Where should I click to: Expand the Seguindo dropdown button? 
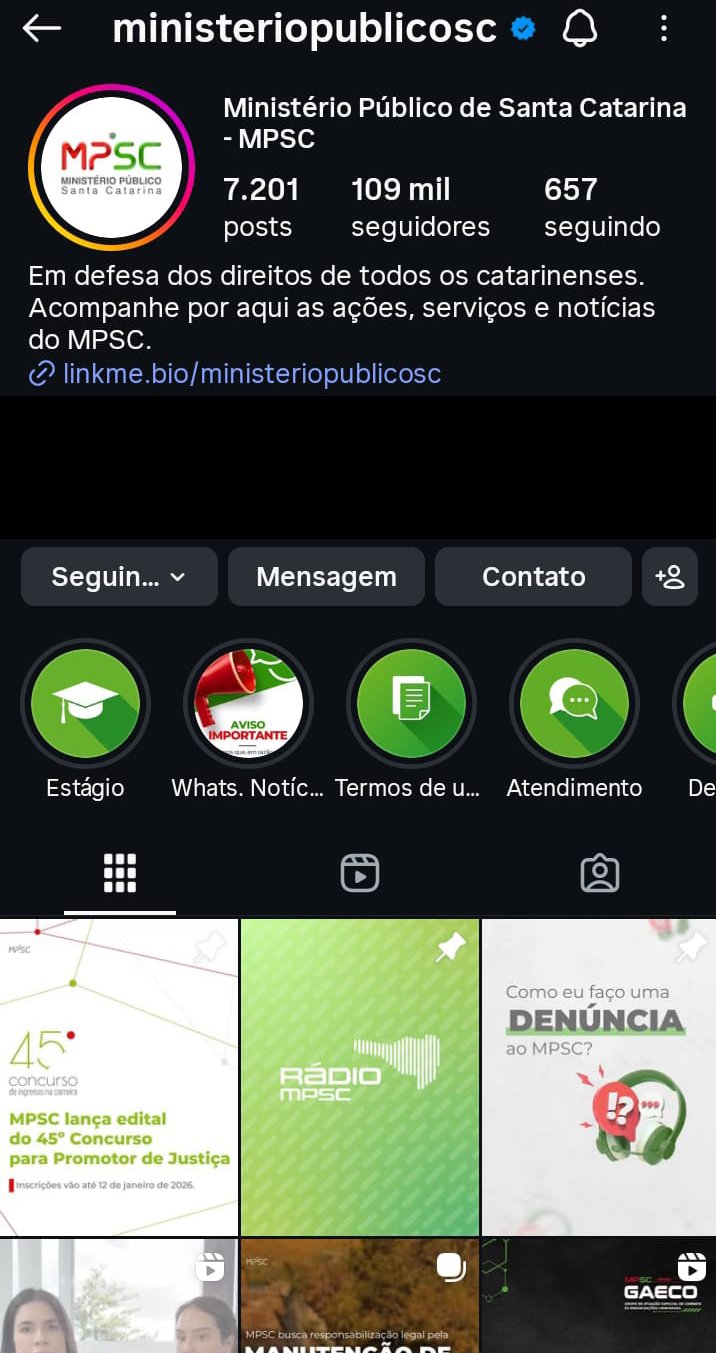coord(119,577)
